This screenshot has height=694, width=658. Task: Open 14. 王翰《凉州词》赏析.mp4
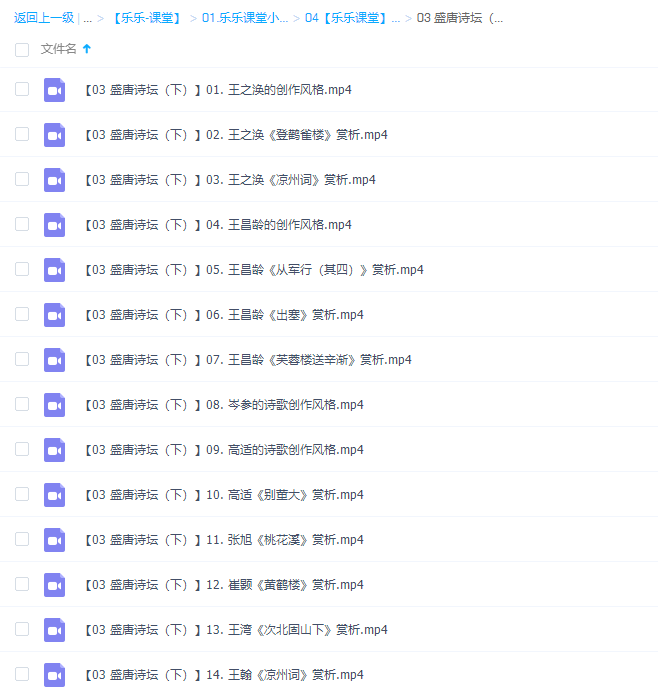224,675
